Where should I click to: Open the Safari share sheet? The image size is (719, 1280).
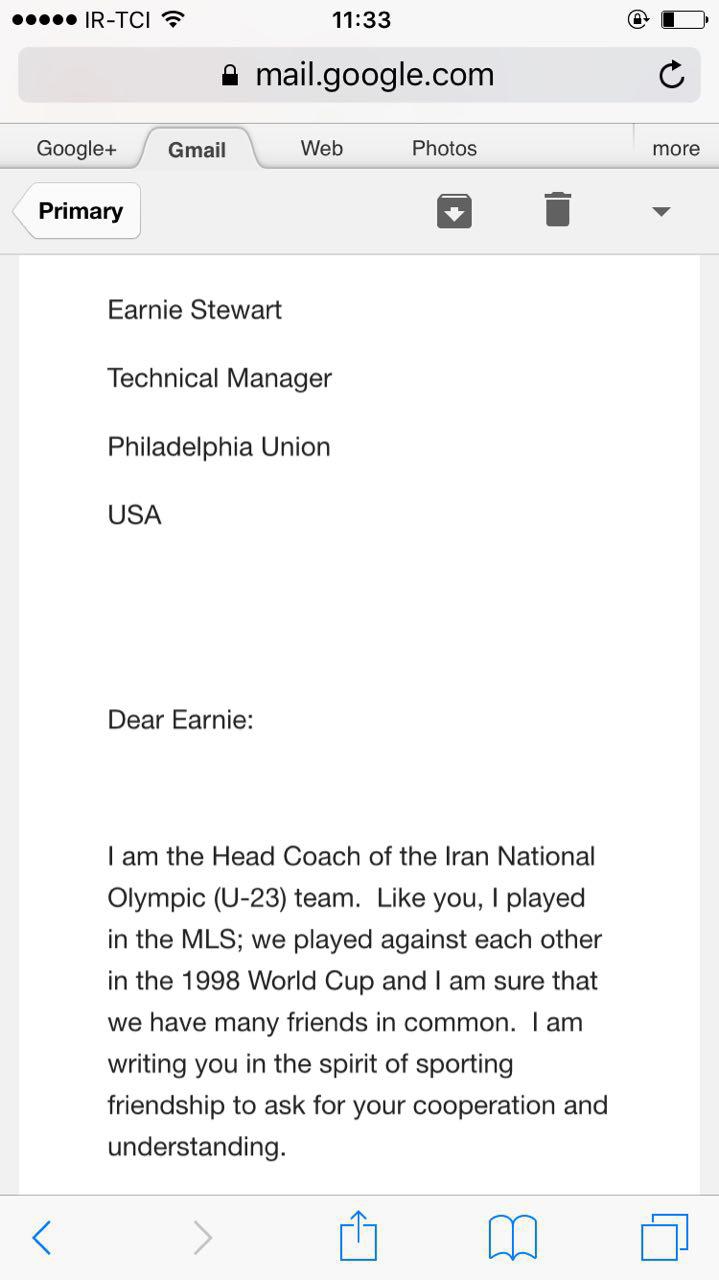[x=358, y=1237]
